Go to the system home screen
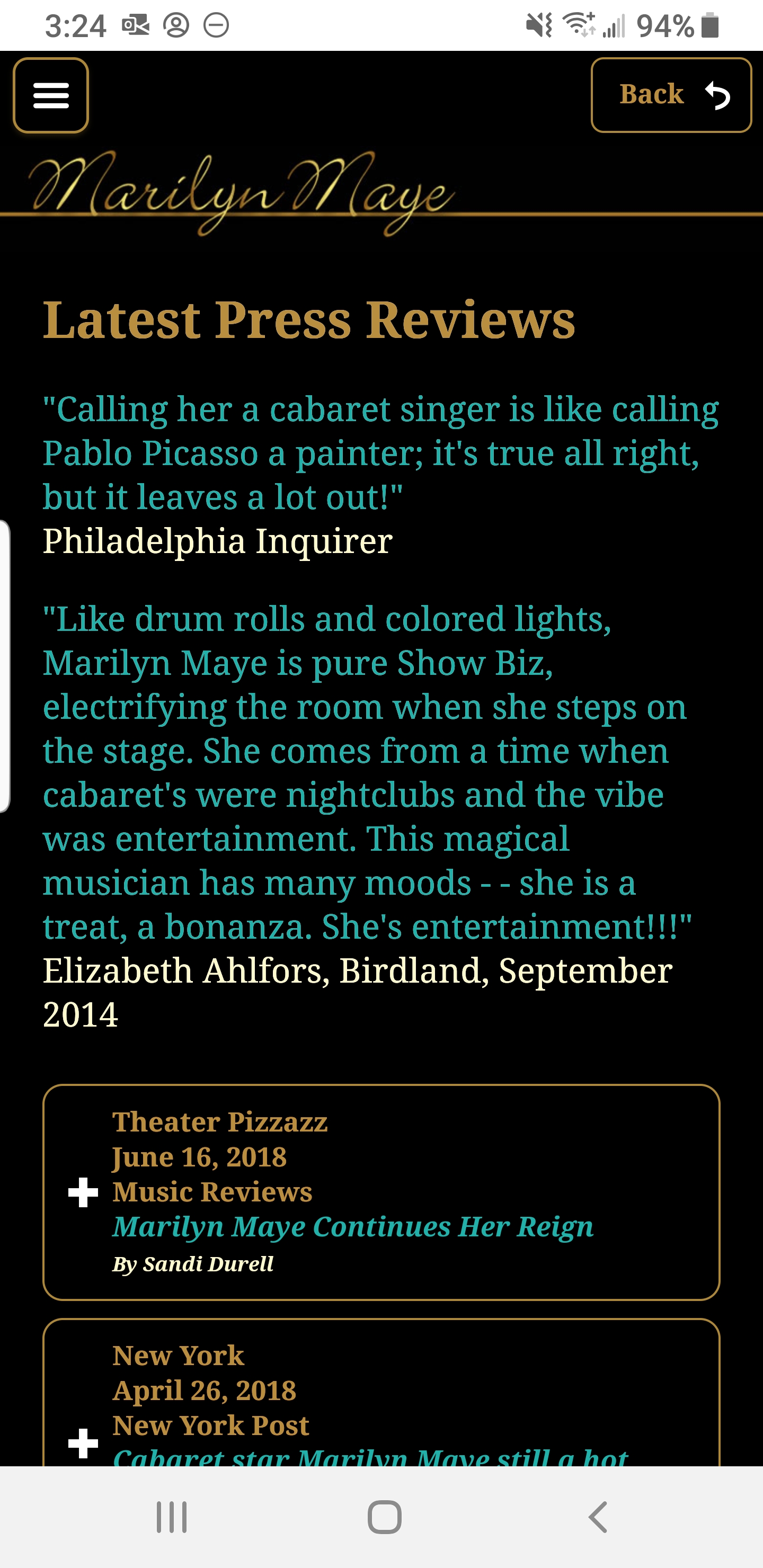The width and height of the screenshot is (763, 1568). tap(384, 1517)
